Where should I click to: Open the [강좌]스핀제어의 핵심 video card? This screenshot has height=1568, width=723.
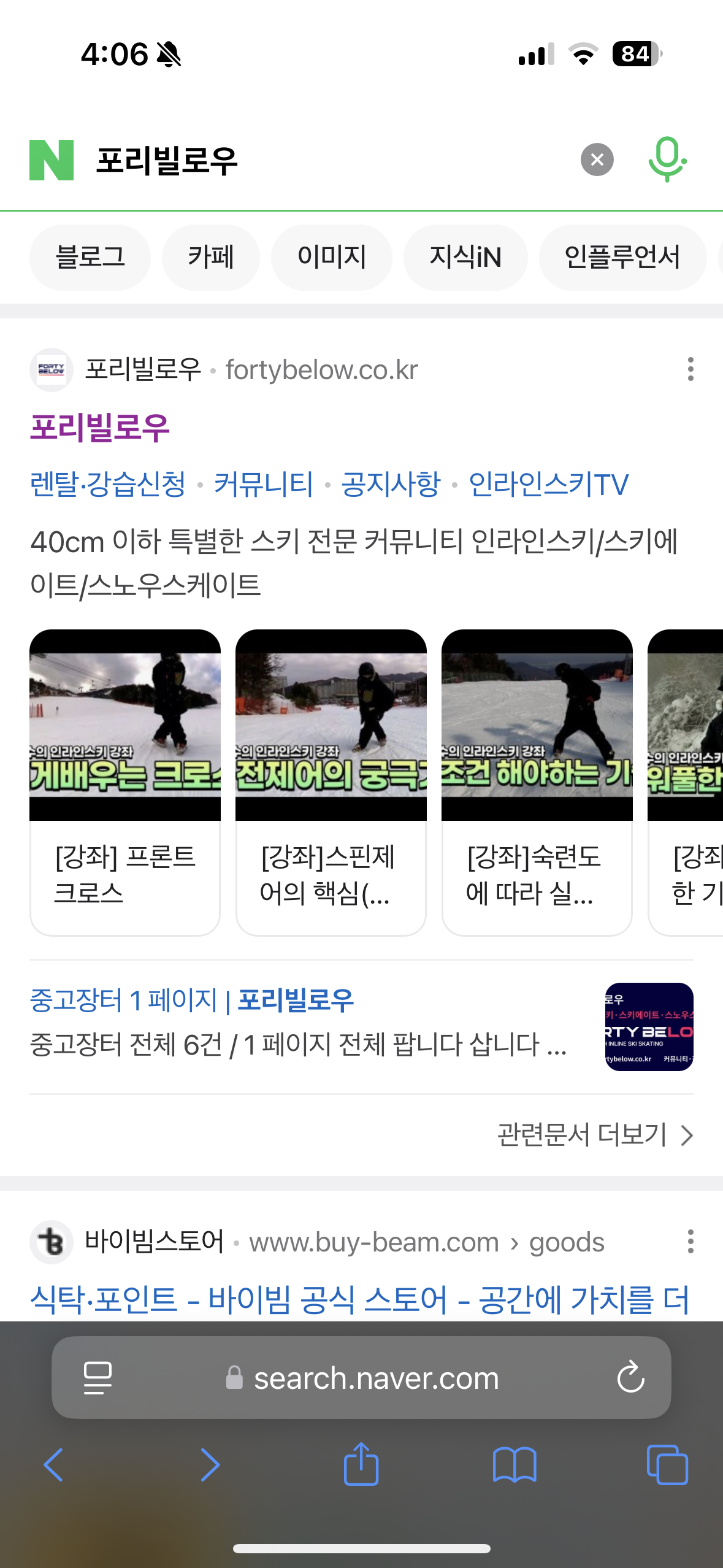(x=331, y=782)
